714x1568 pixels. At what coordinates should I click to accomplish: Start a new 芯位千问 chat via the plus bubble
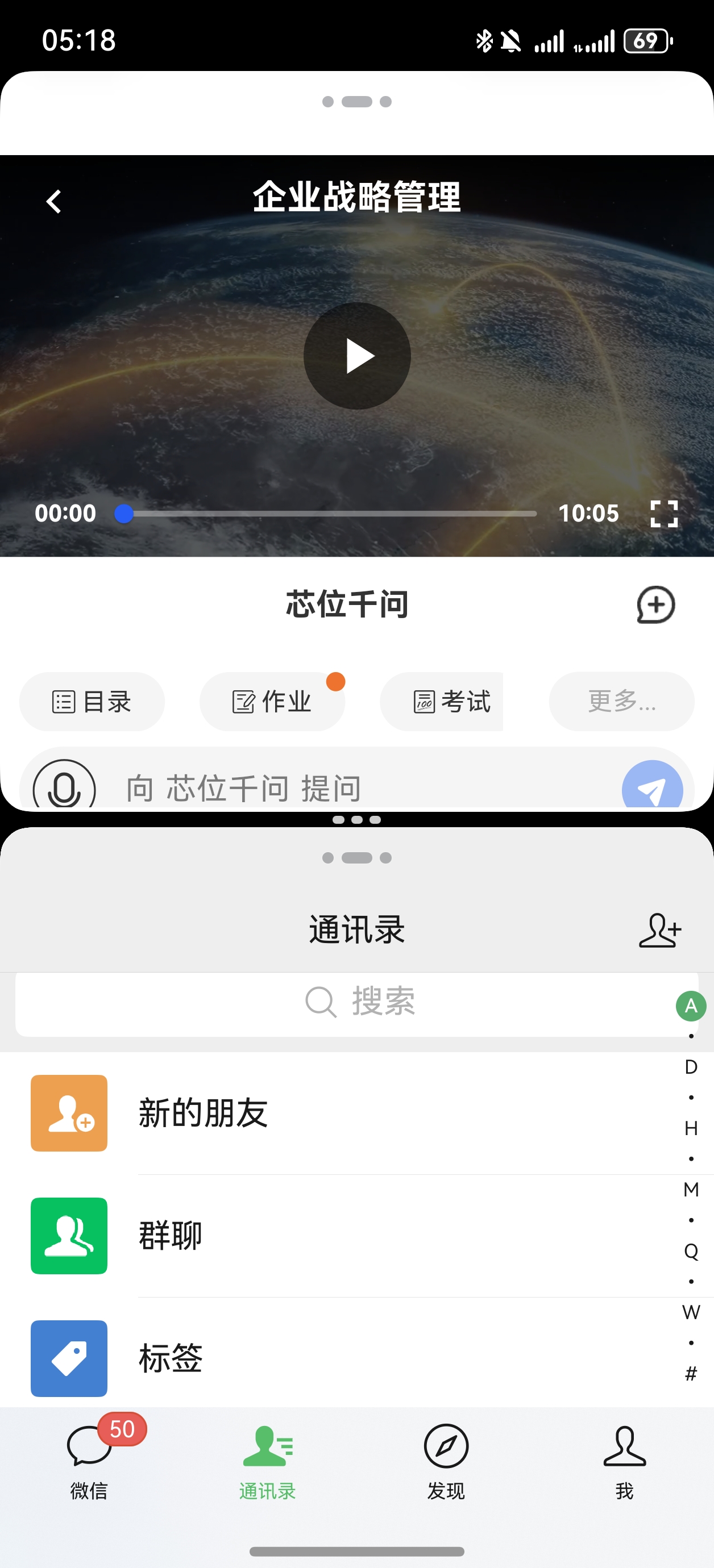pyautogui.click(x=655, y=605)
